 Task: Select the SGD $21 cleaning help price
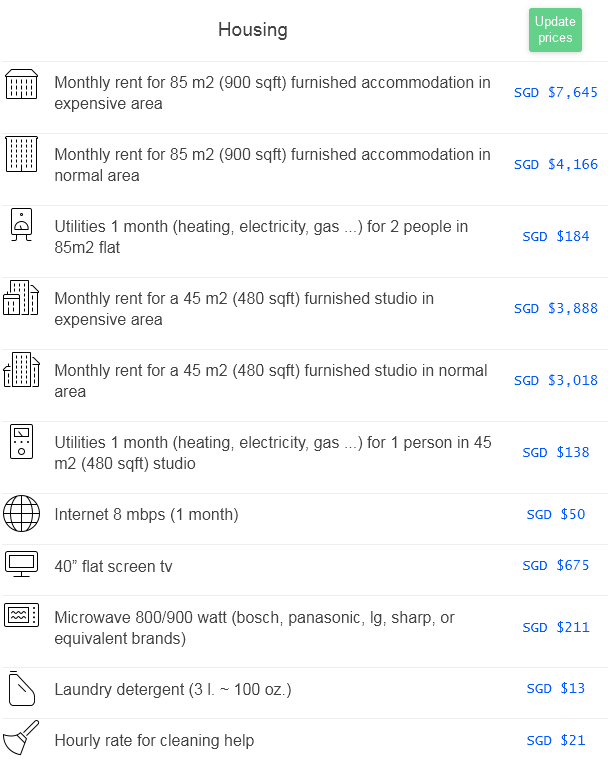click(x=555, y=740)
